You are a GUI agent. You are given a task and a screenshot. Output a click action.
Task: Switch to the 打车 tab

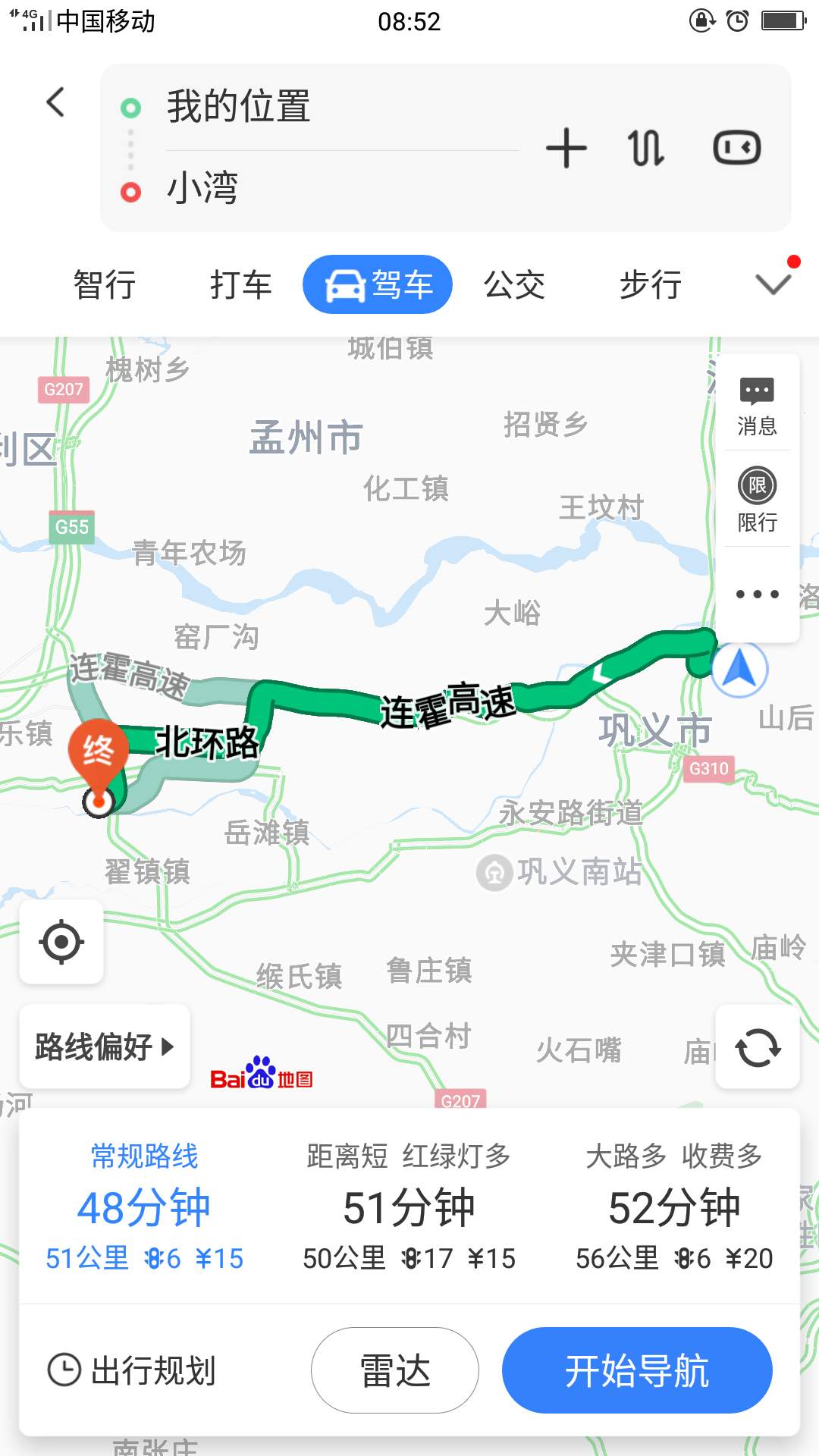(240, 285)
